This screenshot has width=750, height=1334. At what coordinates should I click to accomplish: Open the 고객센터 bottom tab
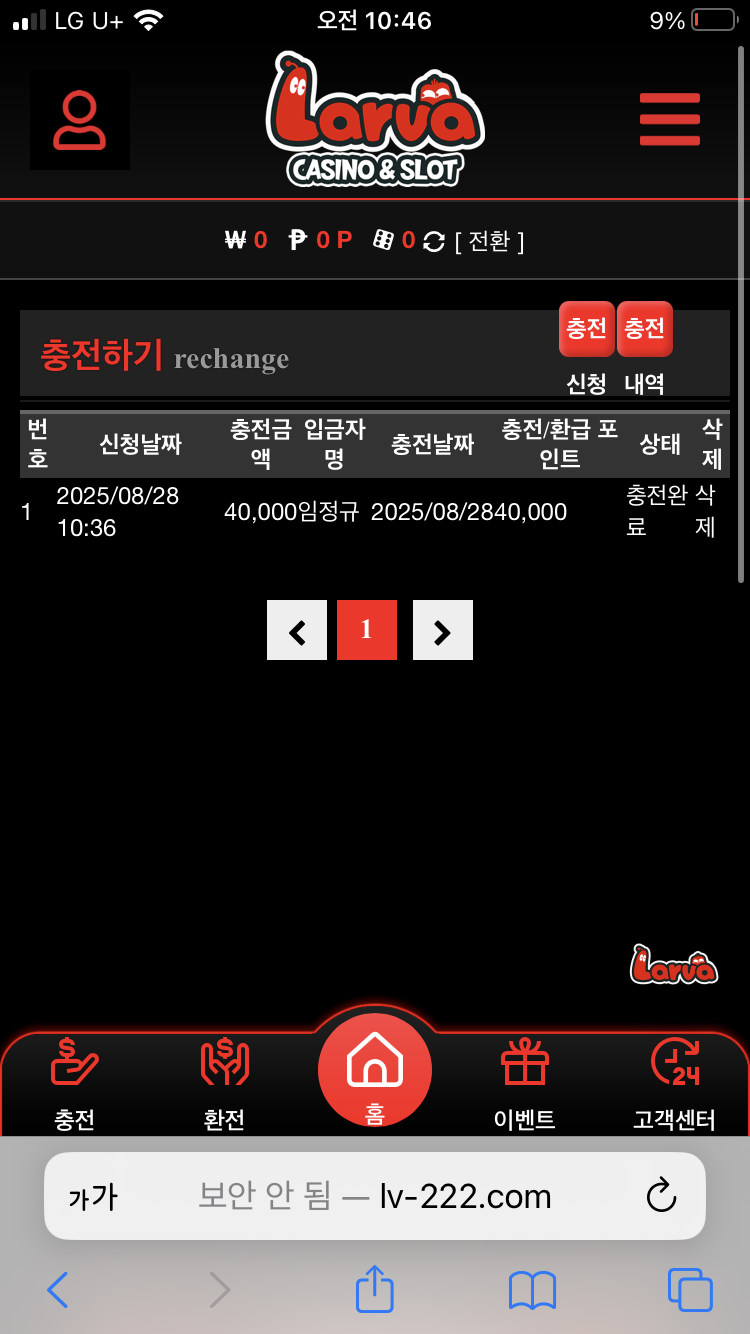(x=674, y=1083)
